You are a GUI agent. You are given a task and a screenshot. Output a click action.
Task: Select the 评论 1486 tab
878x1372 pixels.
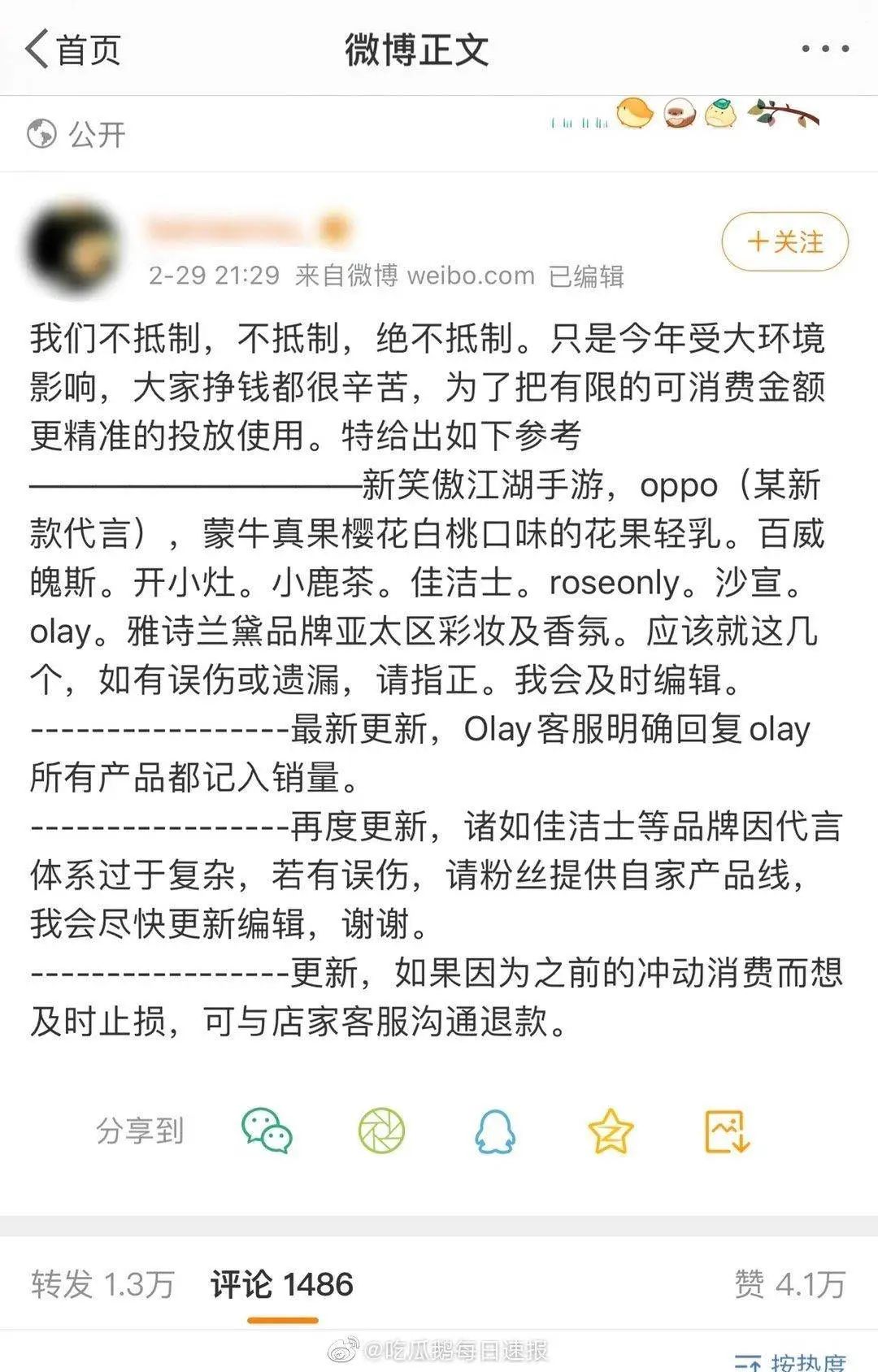[282, 1284]
